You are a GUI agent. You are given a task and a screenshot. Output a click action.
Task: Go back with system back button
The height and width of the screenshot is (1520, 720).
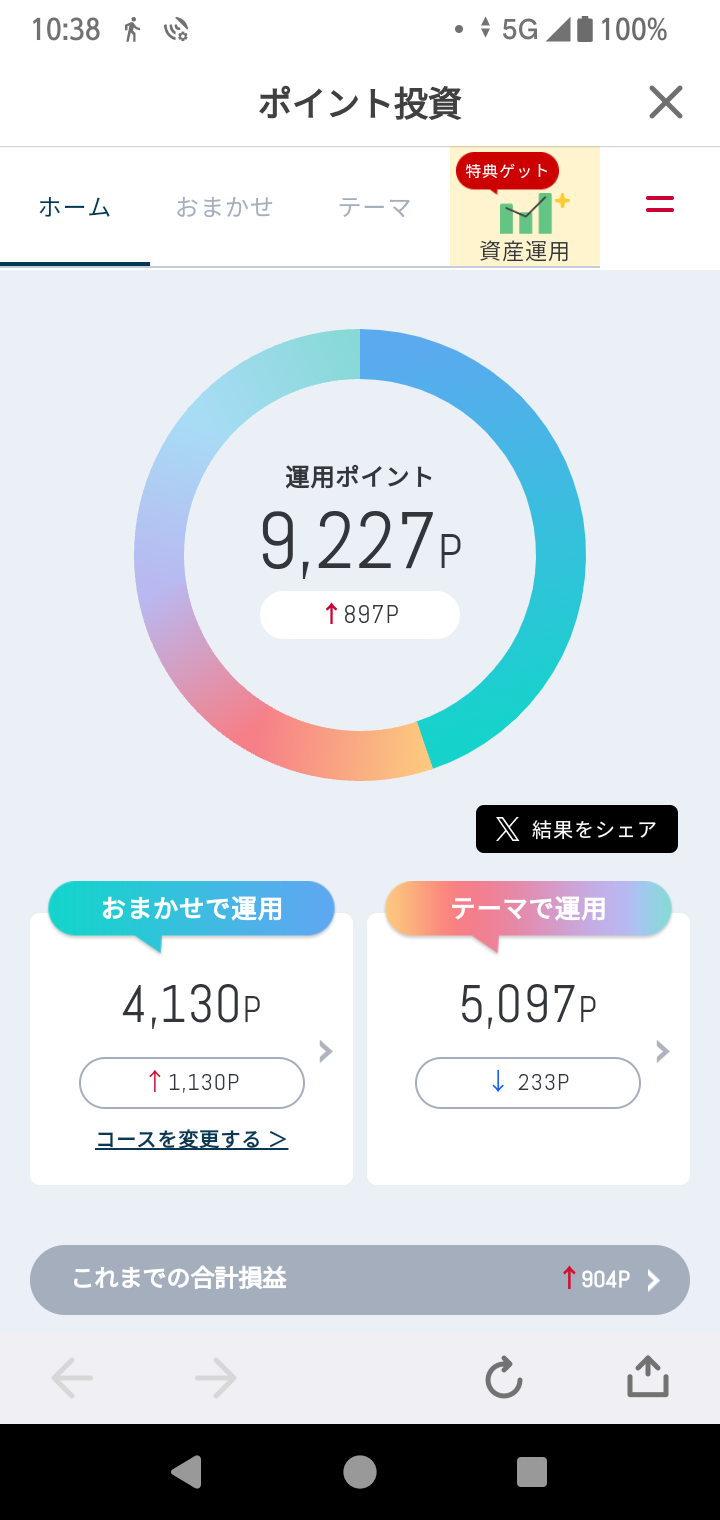point(187,1472)
